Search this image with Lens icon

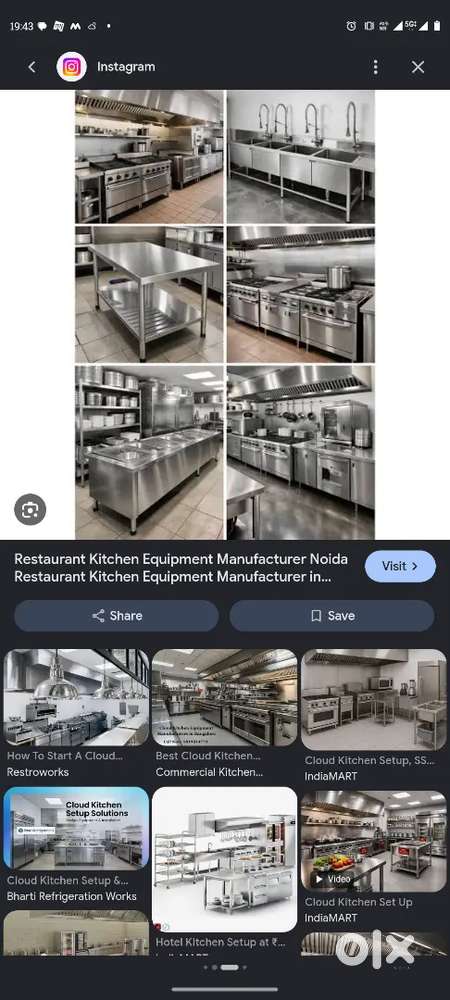point(30,510)
